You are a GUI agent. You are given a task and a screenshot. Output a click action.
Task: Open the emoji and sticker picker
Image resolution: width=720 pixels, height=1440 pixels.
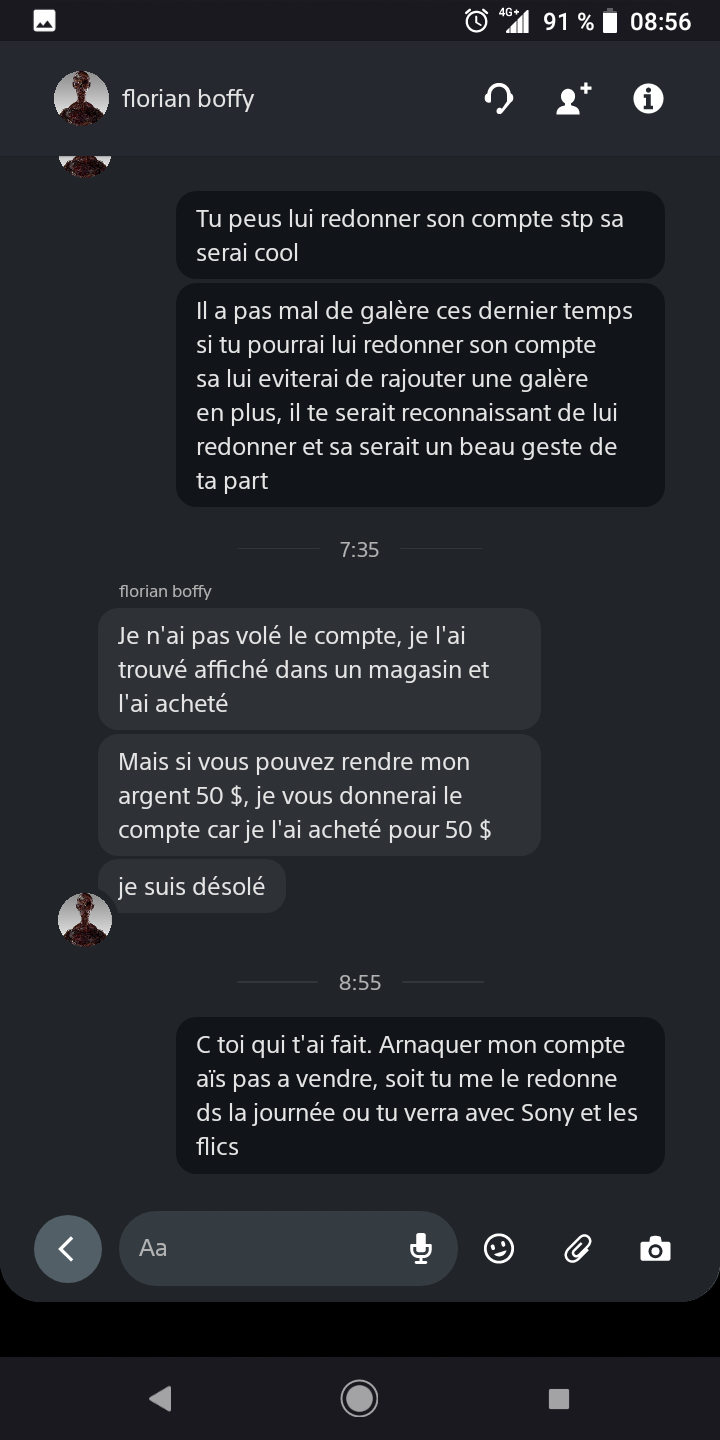(x=498, y=1248)
